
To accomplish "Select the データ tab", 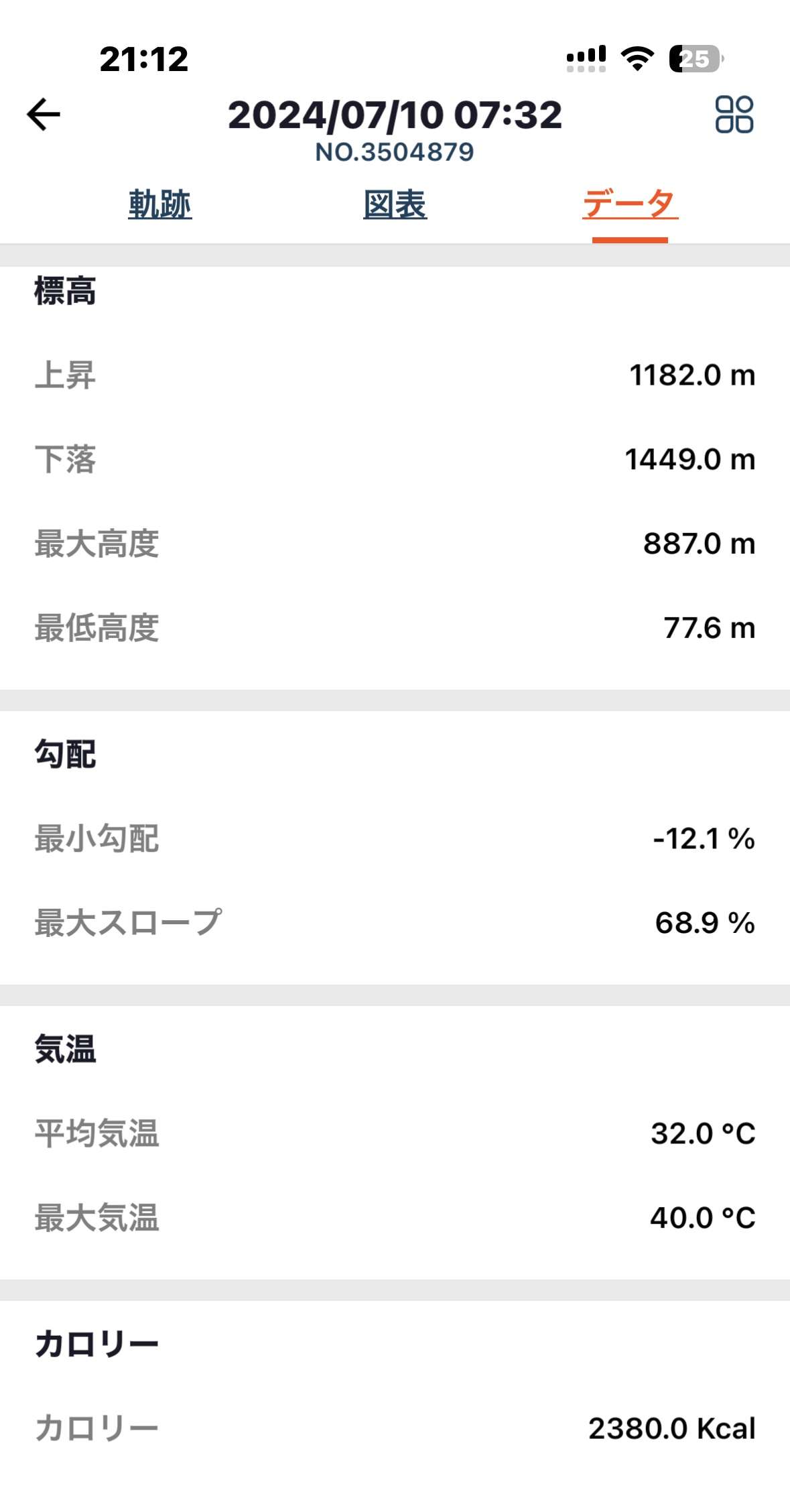I will 630,204.
